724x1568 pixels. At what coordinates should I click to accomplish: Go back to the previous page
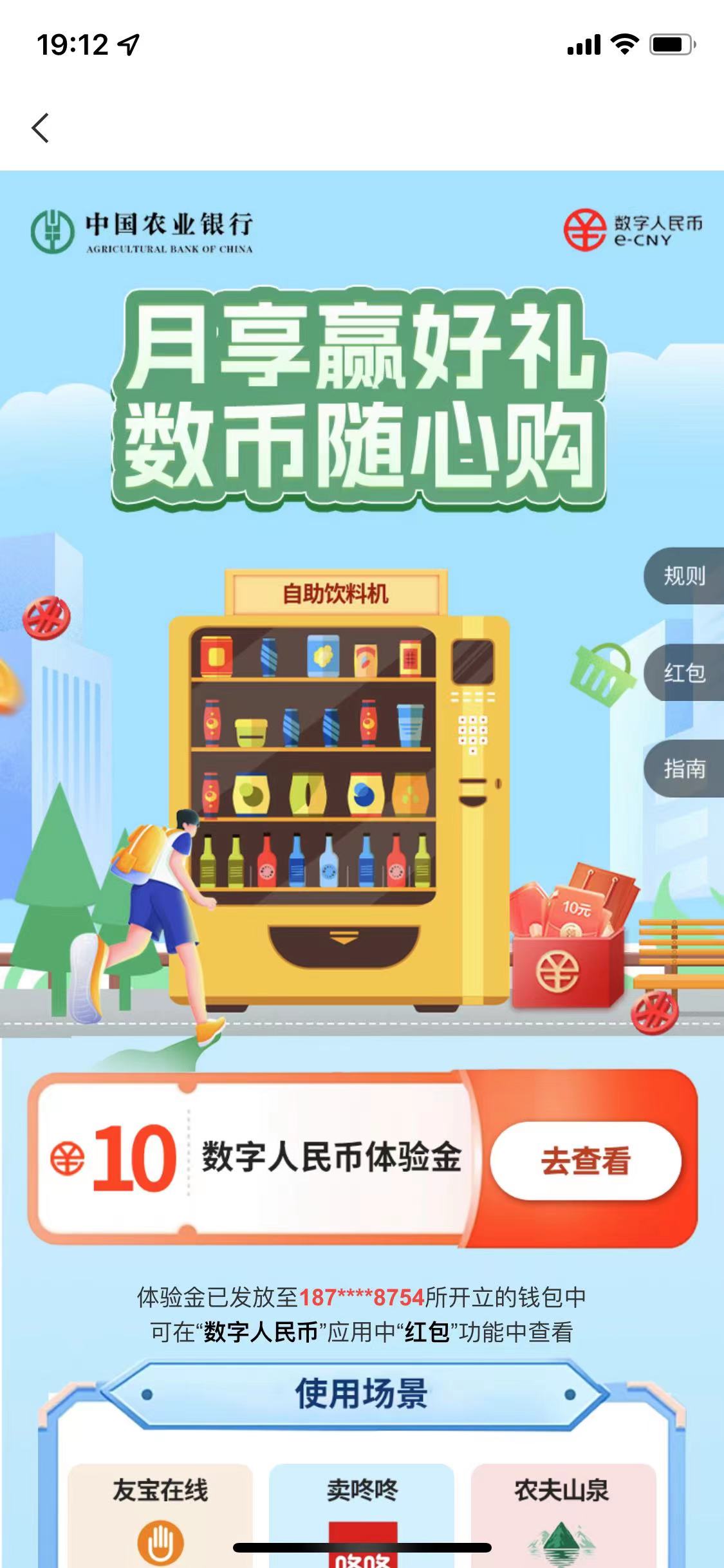tap(41, 127)
